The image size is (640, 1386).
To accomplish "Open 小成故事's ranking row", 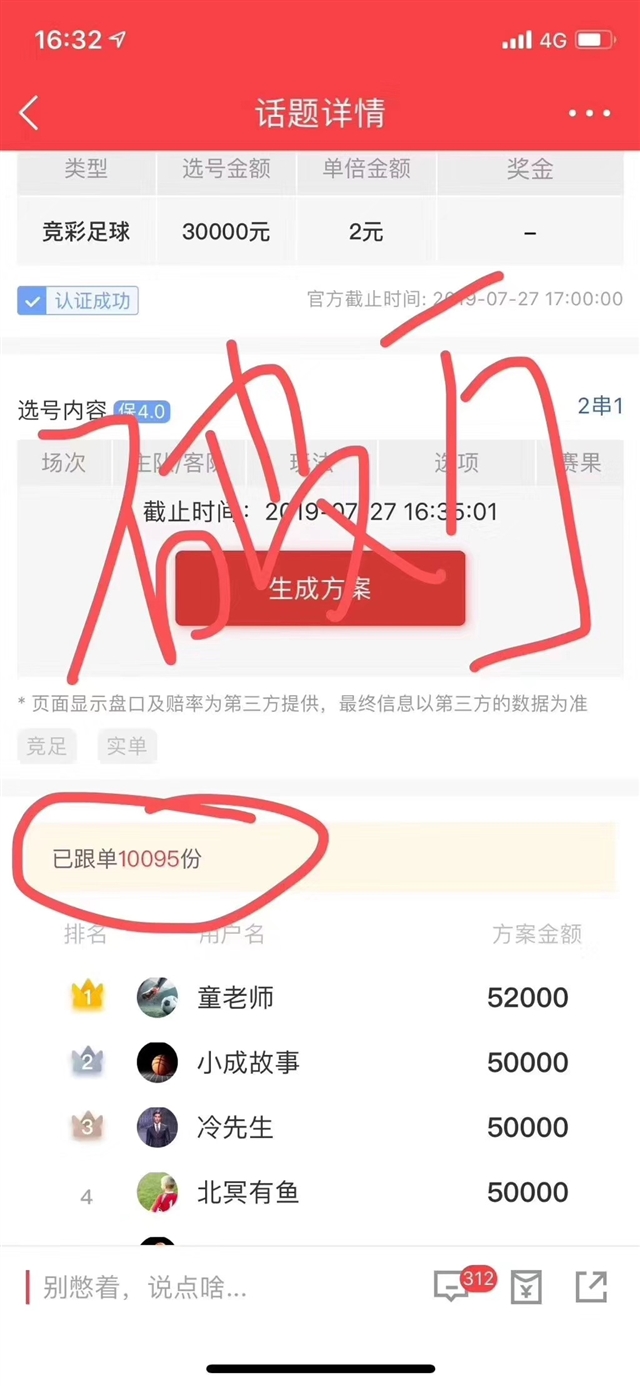I will (320, 1062).
